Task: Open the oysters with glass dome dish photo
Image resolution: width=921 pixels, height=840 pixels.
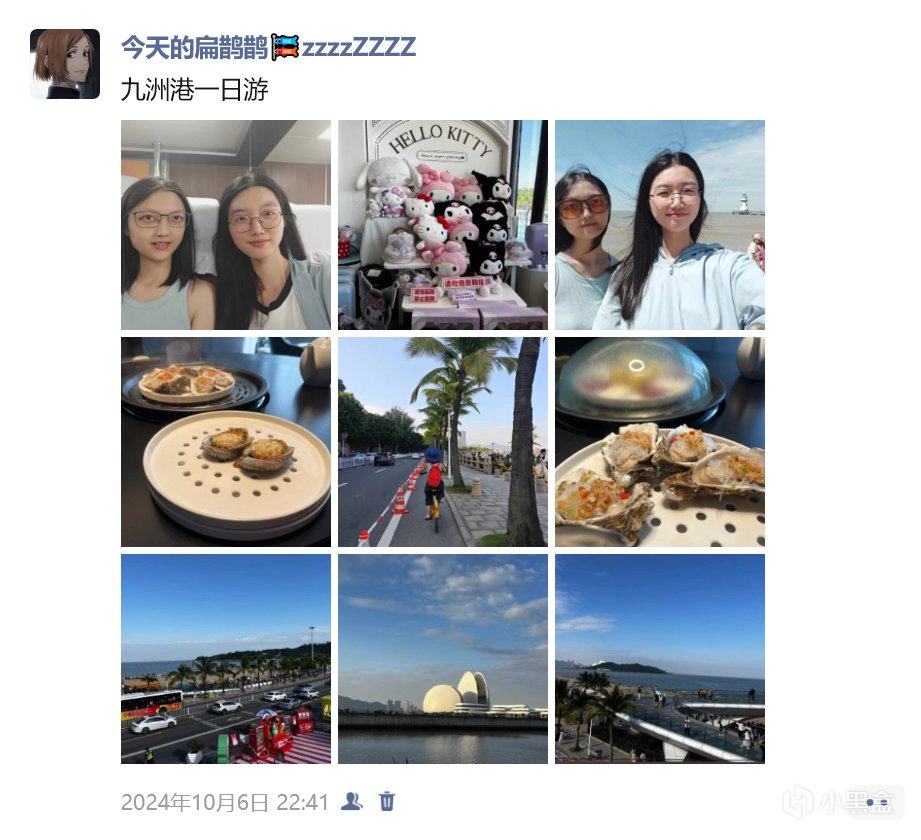Action: coord(659,442)
